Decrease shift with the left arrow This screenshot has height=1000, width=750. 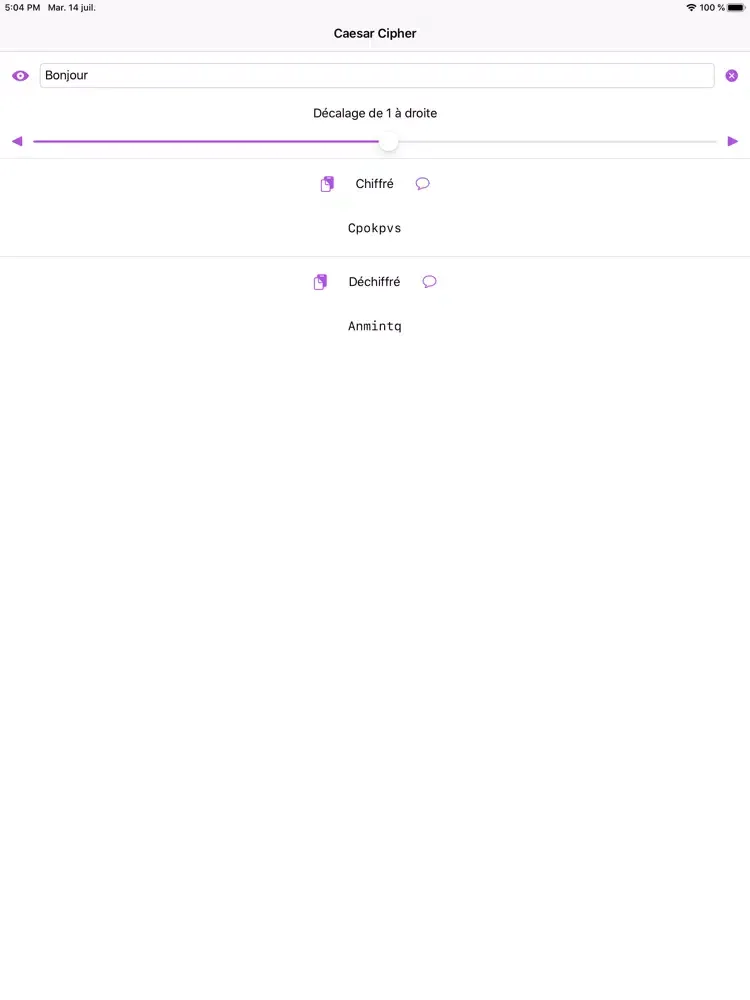click(17, 142)
